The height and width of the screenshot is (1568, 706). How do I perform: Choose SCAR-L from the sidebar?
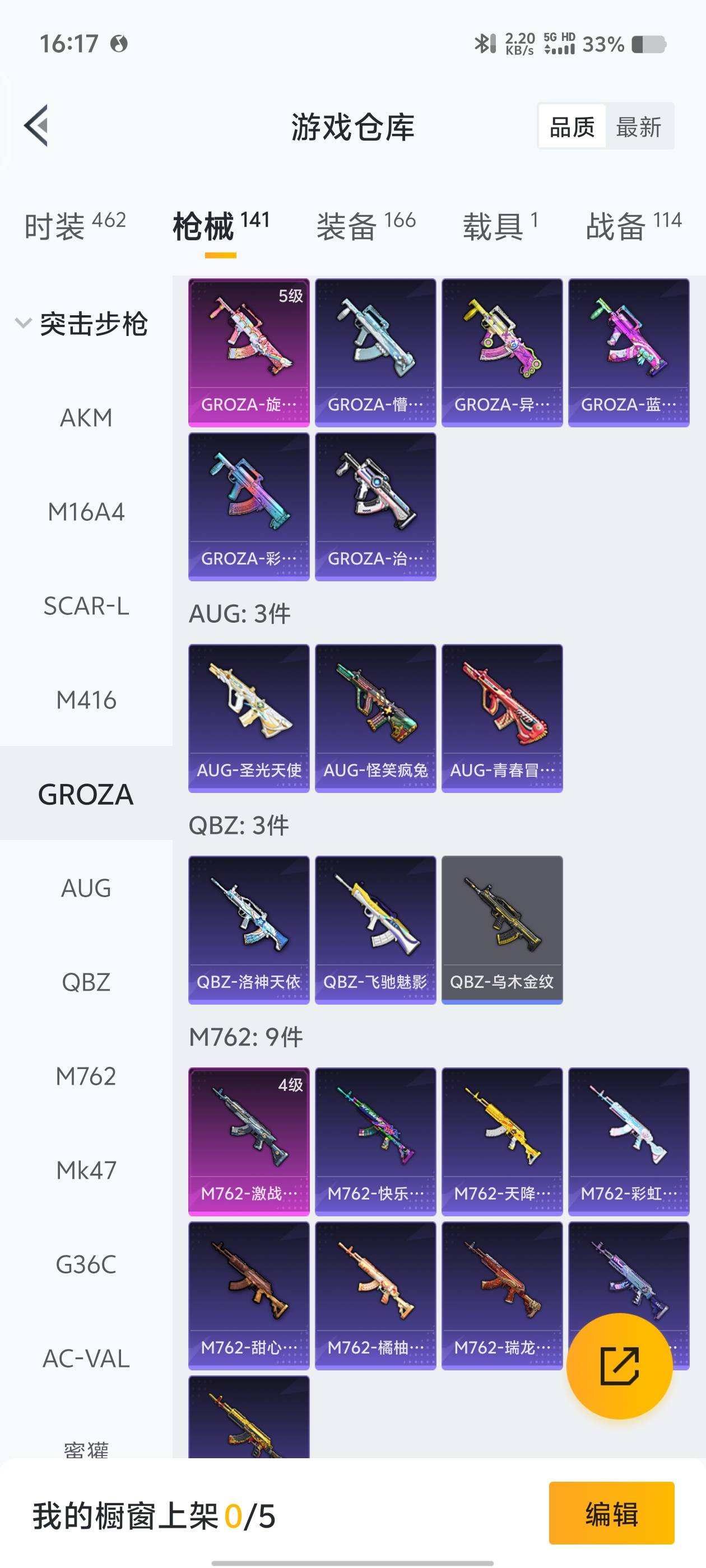86,606
